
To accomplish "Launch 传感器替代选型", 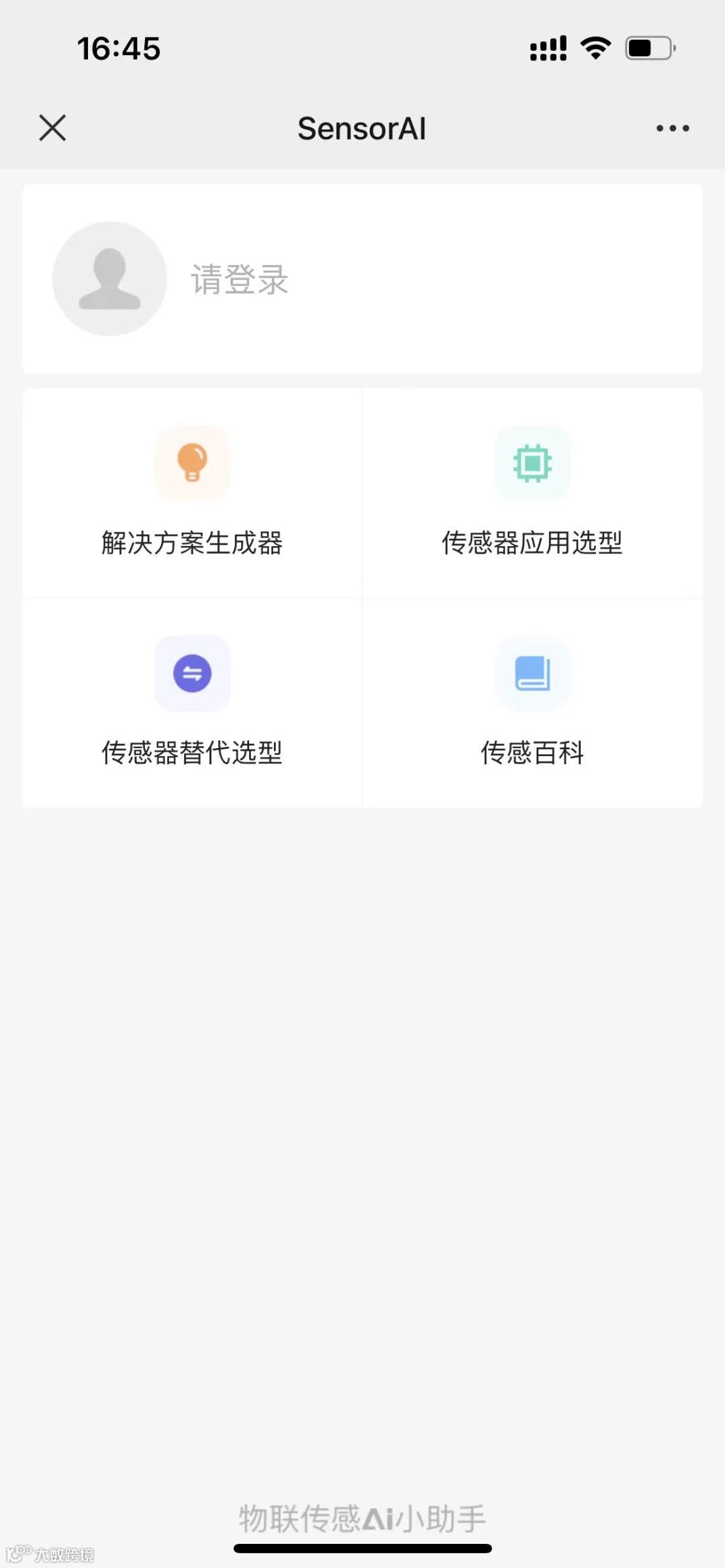I will click(x=193, y=702).
